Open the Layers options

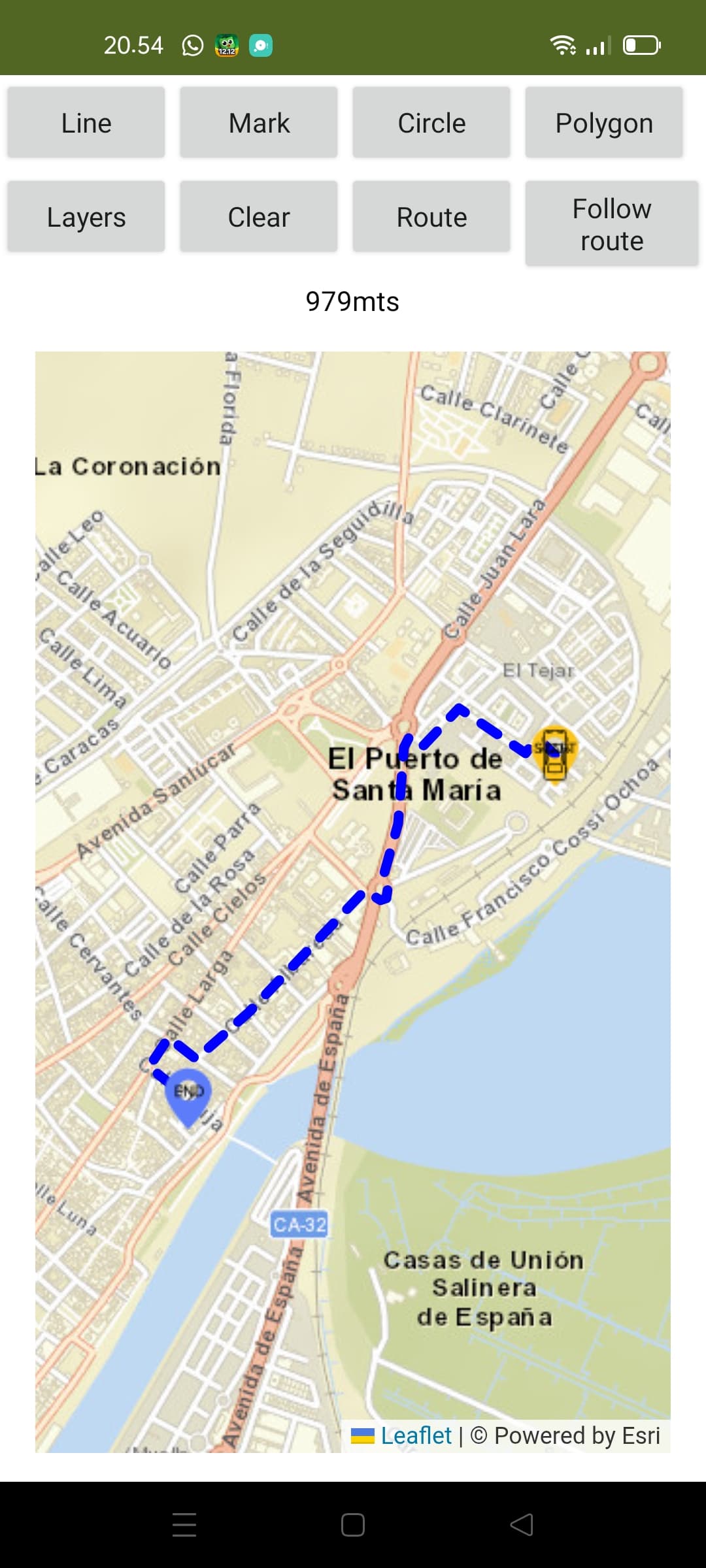[x=86, y=217]
